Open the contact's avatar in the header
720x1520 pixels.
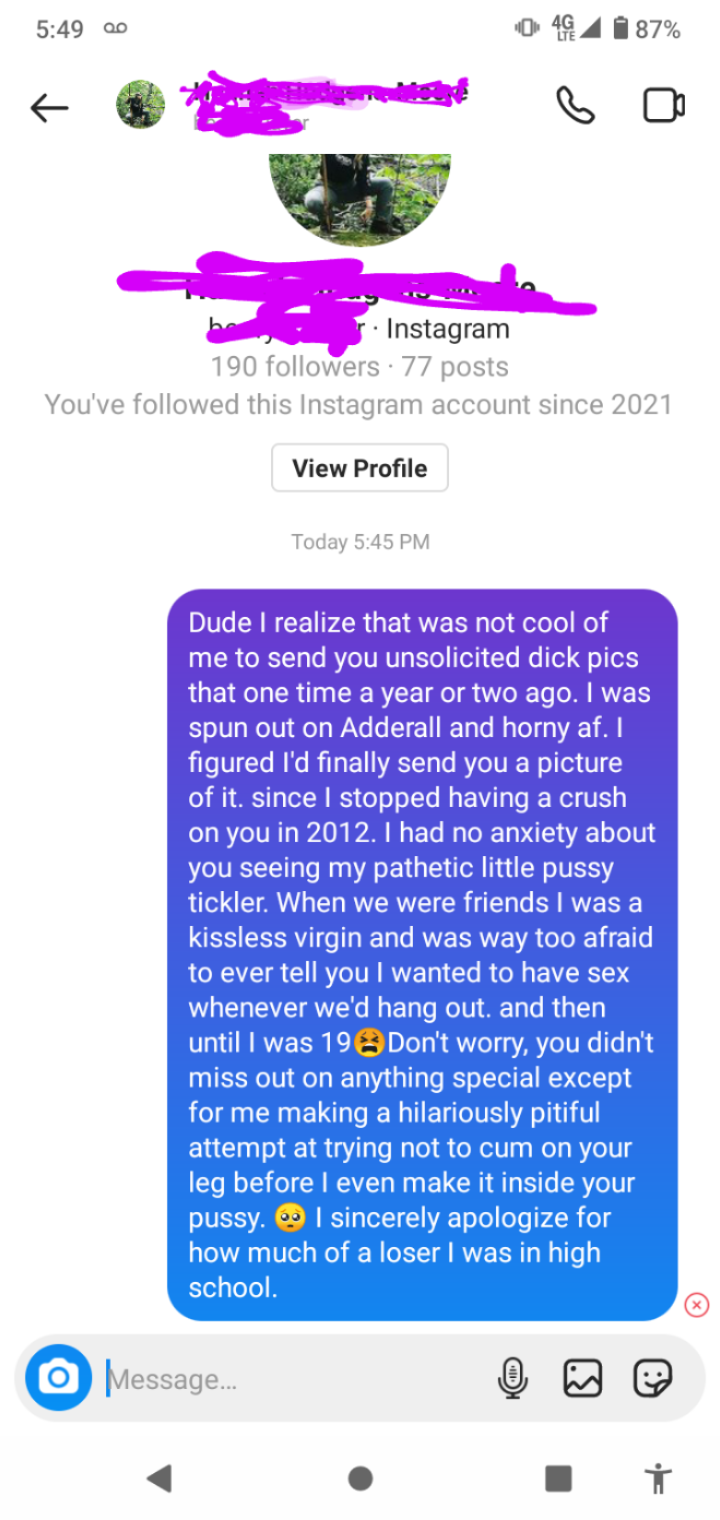pos(141,105)
